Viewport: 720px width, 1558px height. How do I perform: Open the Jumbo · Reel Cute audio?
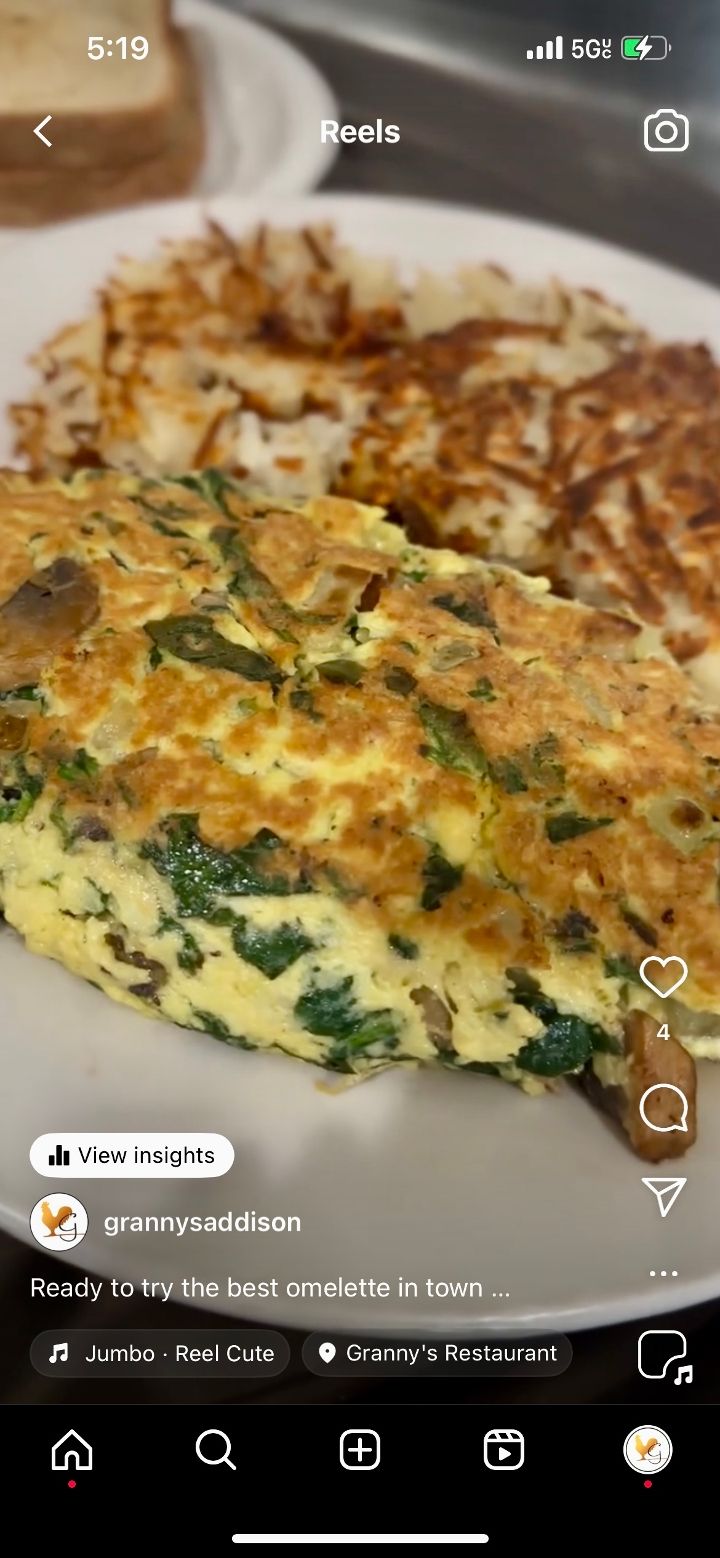(x=160, y=1353)
